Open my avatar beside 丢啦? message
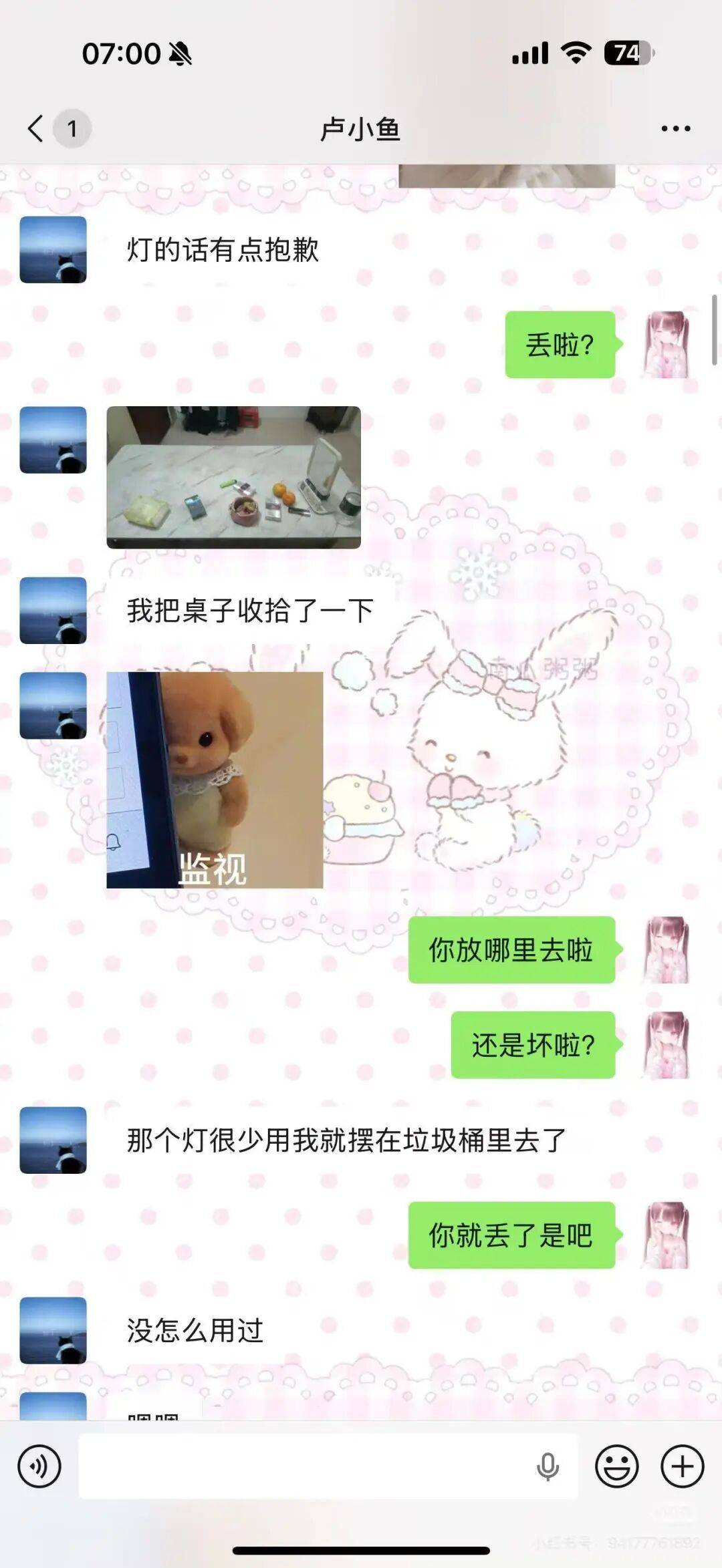 click(x=666, y=345)
